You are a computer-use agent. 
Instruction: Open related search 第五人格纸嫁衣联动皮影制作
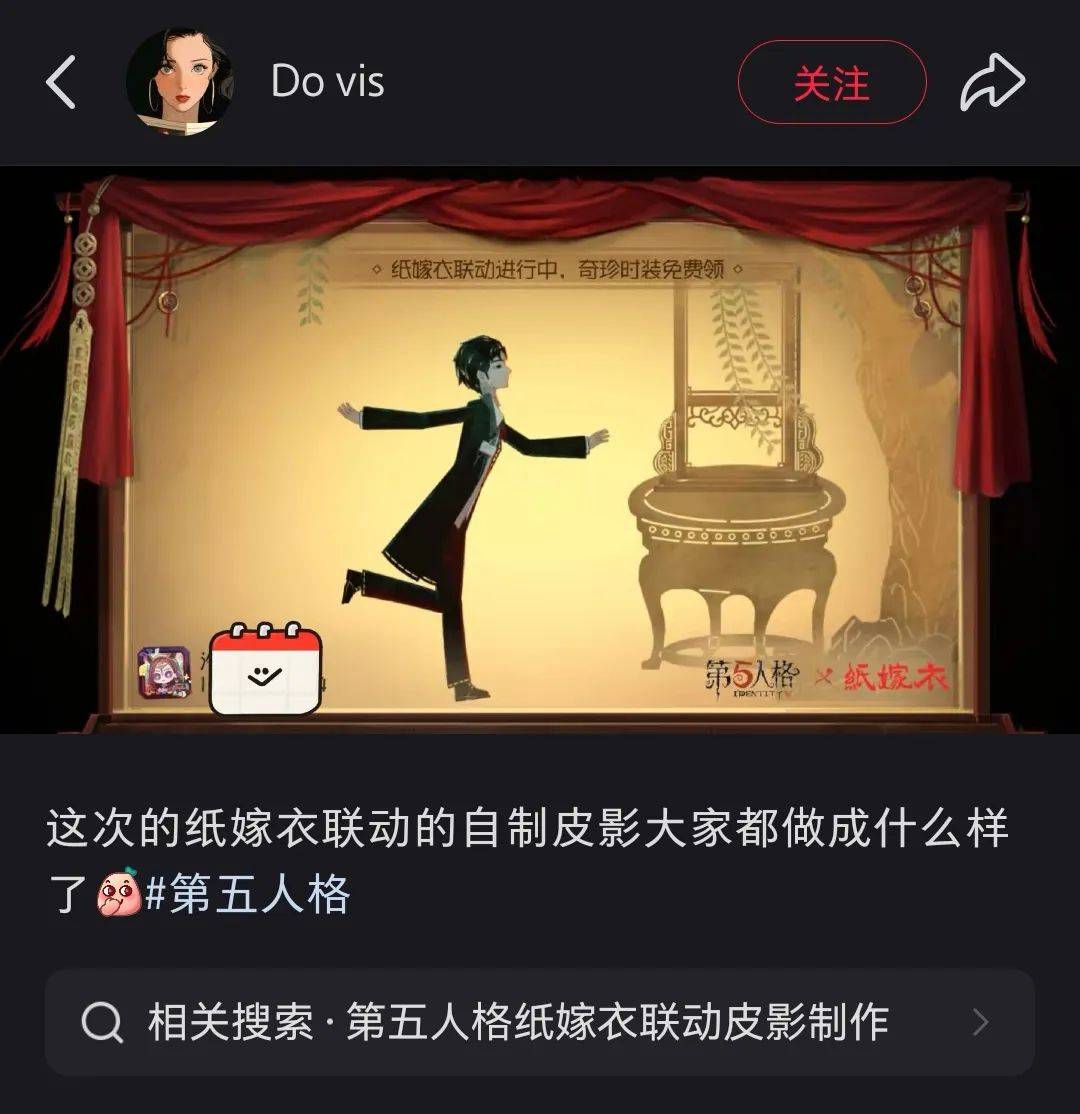point(540,1022)
